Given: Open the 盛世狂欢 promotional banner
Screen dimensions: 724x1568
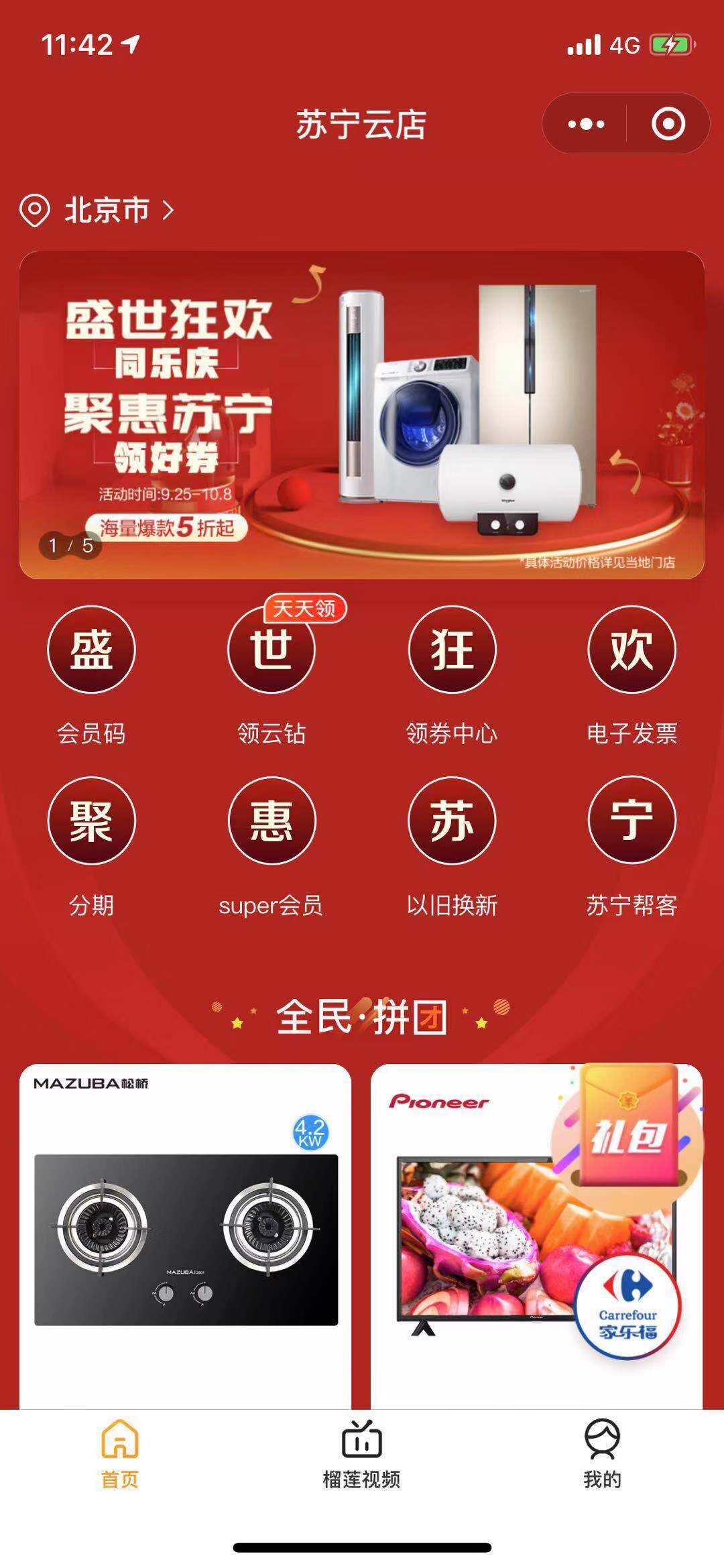Looking at the screenshot, I should pyautogui.click(x=362, y=414).
